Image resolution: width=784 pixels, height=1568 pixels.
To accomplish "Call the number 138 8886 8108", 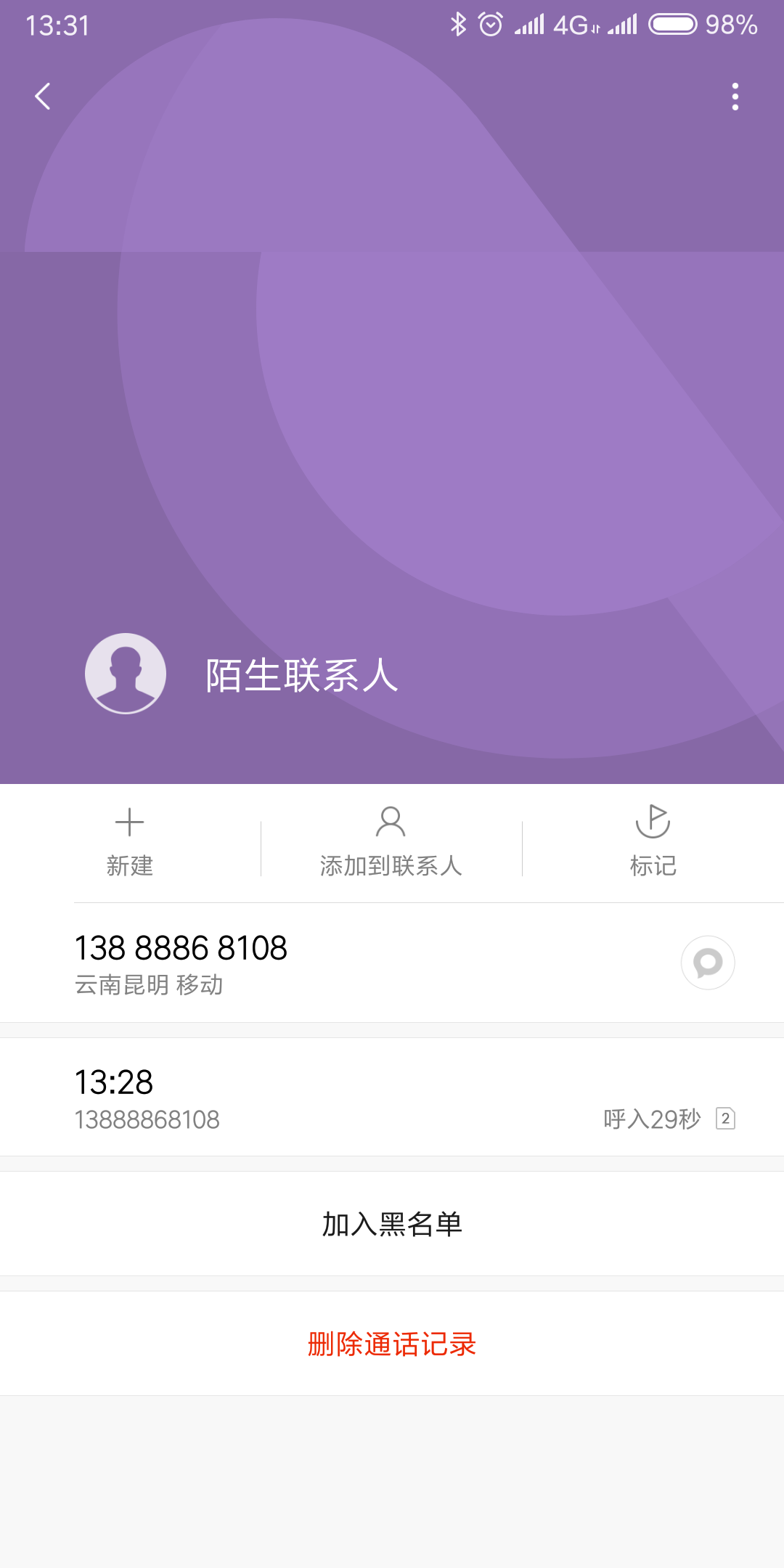I will click(290, 963).
